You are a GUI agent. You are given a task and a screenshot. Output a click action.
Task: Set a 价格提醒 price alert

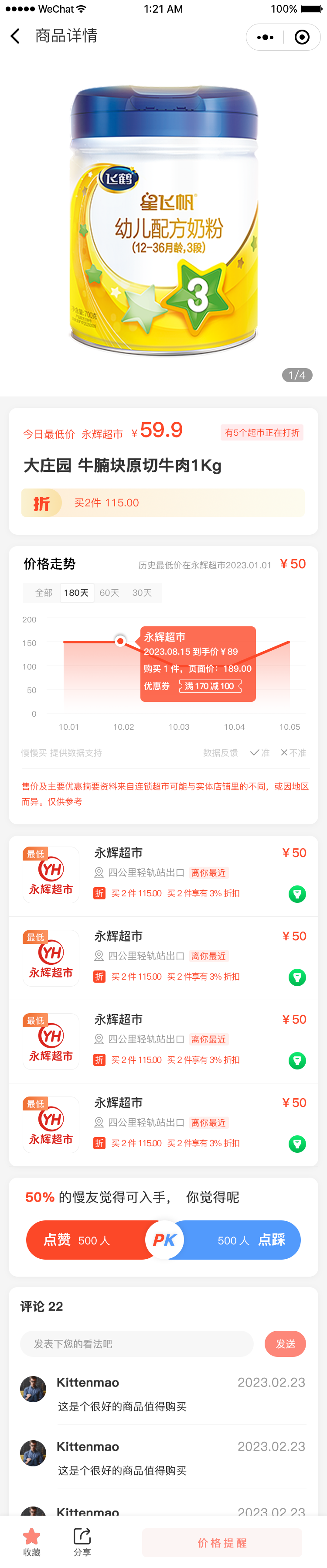221,1542
